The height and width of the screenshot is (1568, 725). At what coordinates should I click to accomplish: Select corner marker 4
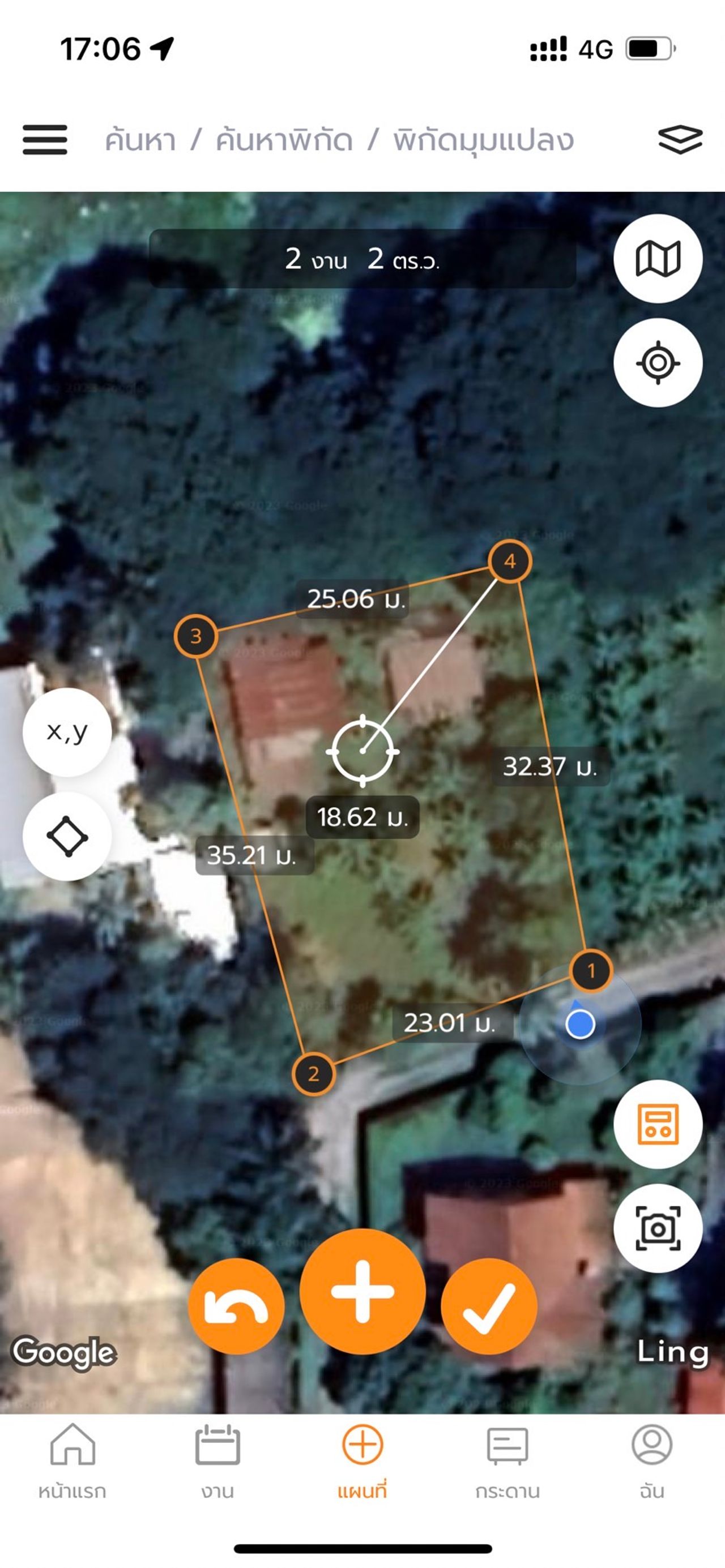pyautogui.click(x=510, y=561)
